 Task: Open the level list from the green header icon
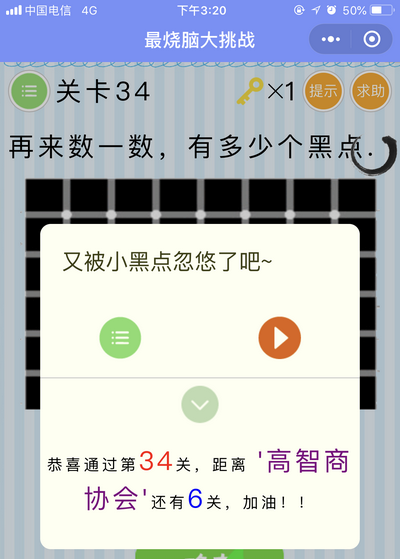tap(29, 91)
